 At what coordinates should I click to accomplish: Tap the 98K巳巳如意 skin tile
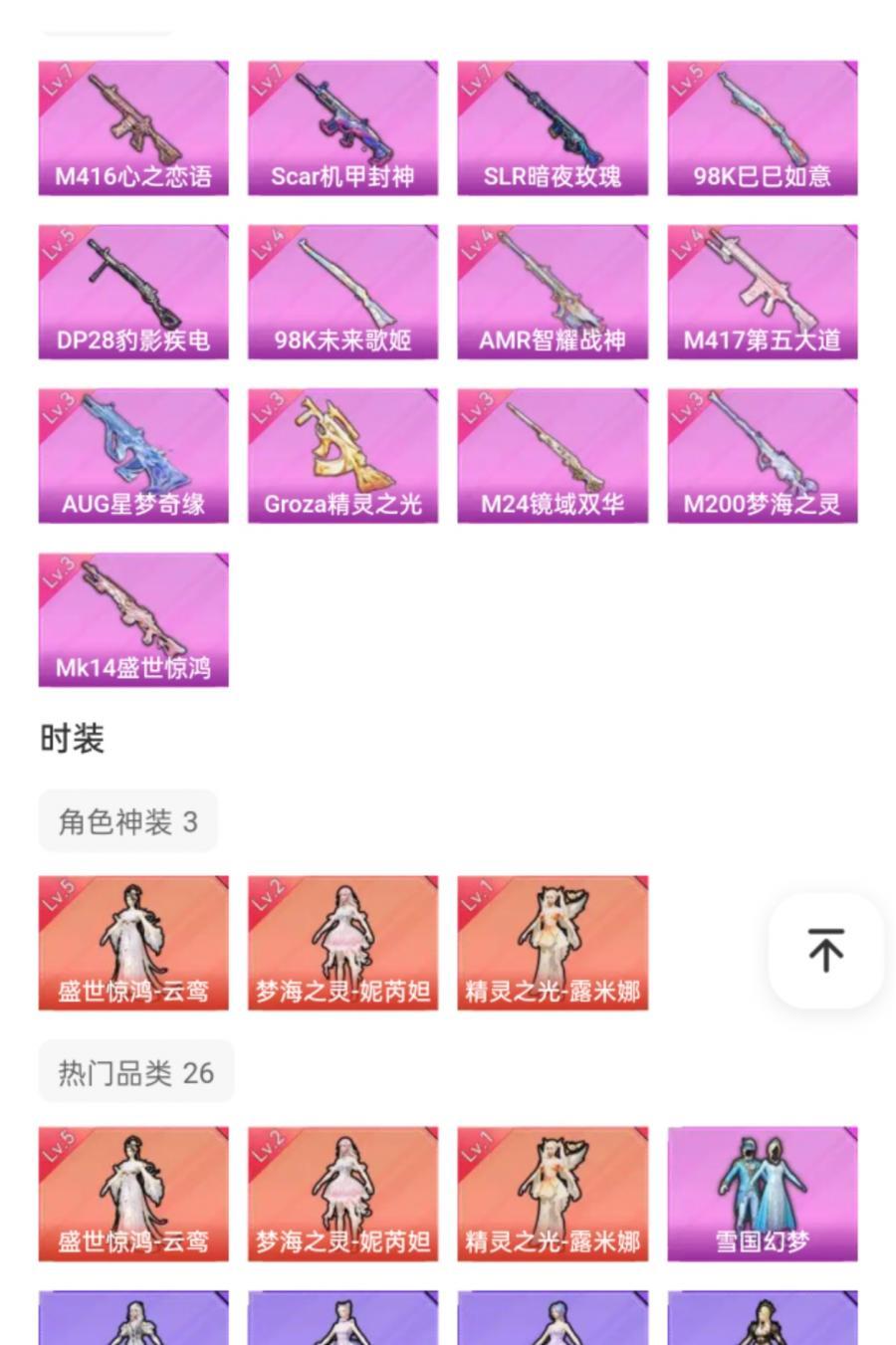pos(762,127)
